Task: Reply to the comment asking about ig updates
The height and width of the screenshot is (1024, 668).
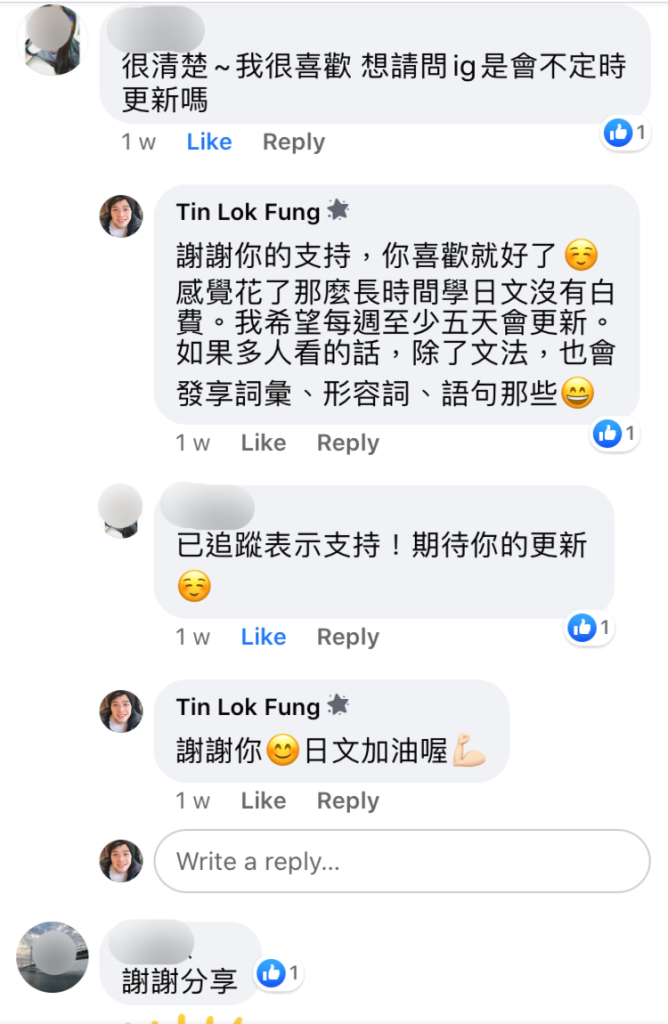Action: [293, 142]
